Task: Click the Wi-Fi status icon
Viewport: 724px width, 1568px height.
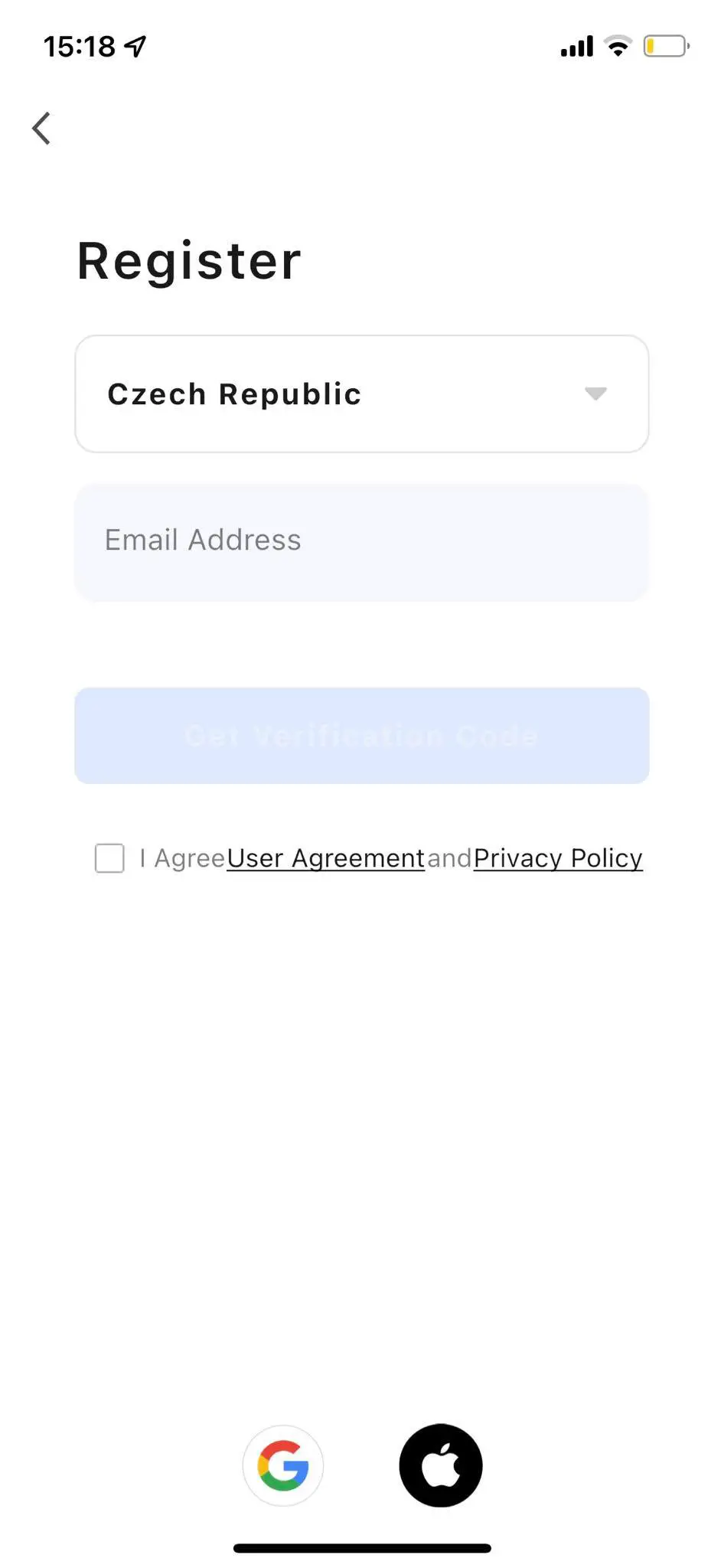Action: pos(617,46)
